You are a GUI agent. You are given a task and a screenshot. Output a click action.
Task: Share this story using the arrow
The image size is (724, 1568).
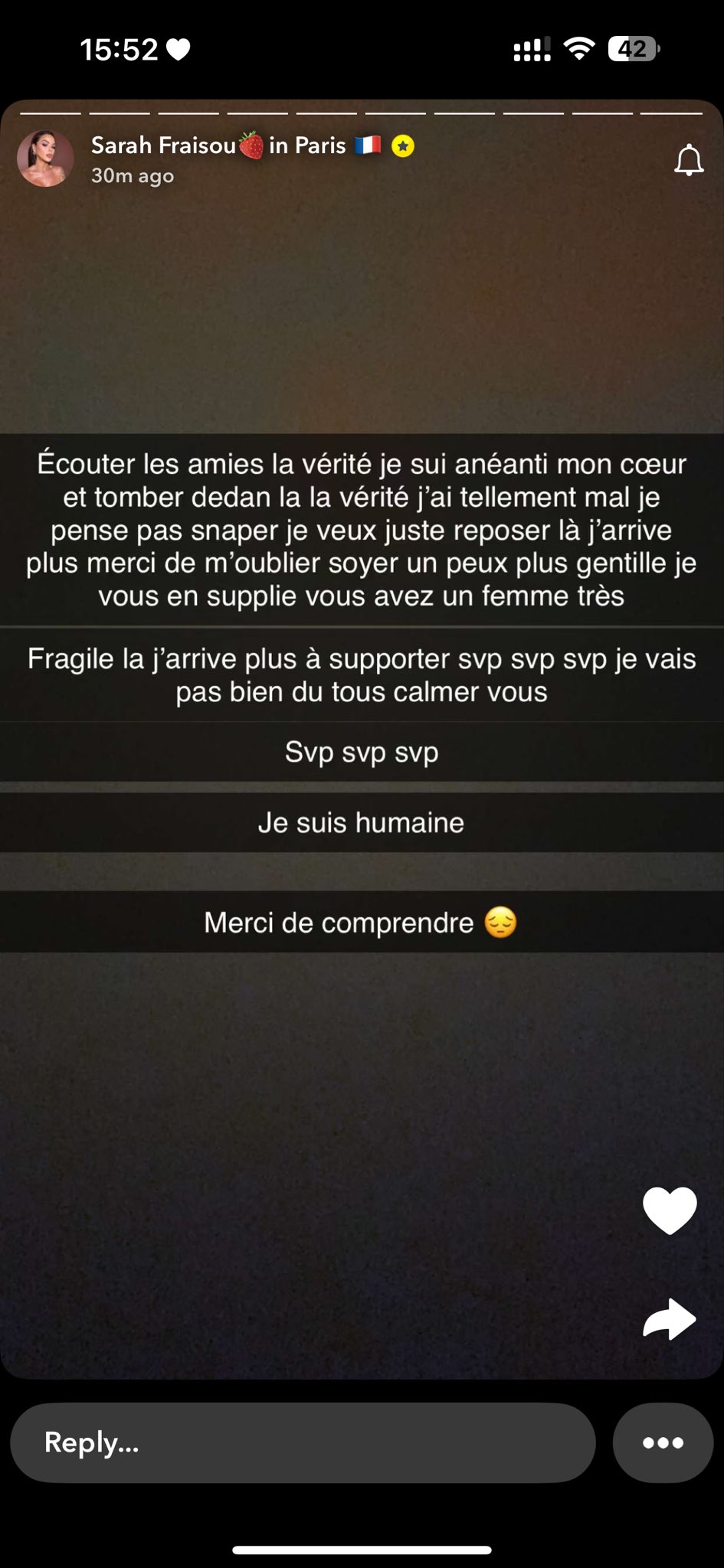(x=669, y=1319)
